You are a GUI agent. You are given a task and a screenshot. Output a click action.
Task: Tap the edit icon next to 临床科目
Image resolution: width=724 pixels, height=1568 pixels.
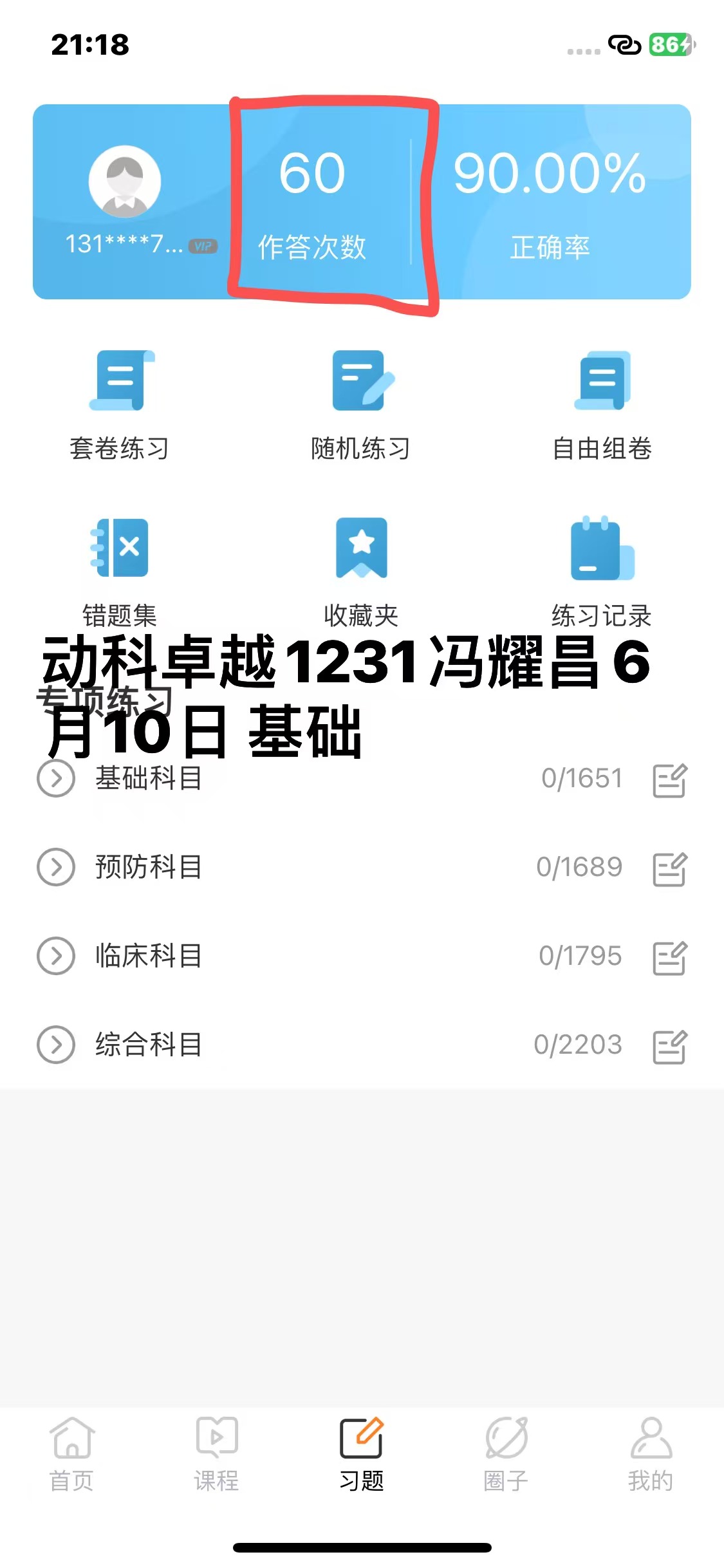[x=670, y=958]
